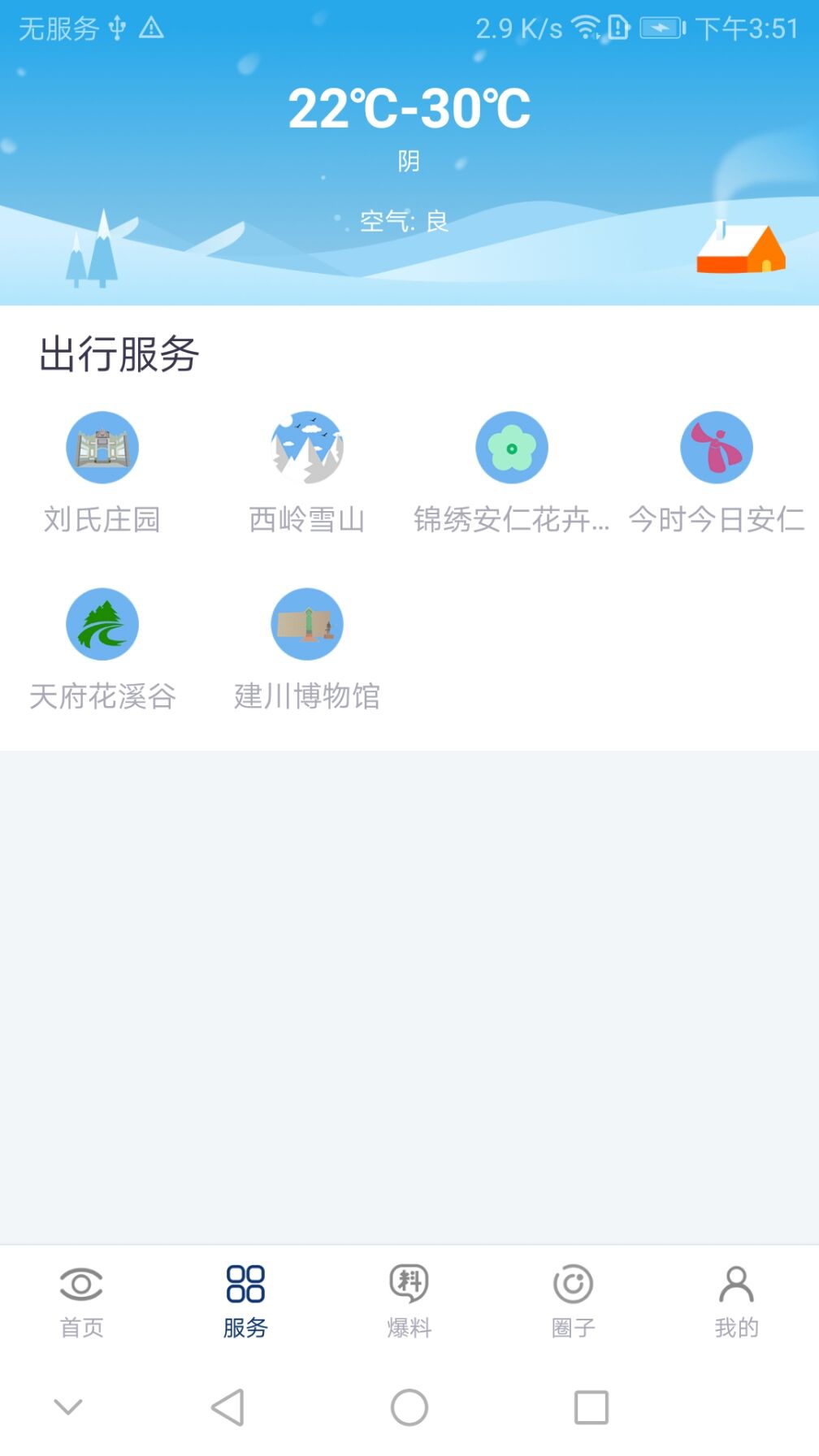Tap the Wi-Fi status bar icon
Screen dimensions: 819x1456
(587, 27)
